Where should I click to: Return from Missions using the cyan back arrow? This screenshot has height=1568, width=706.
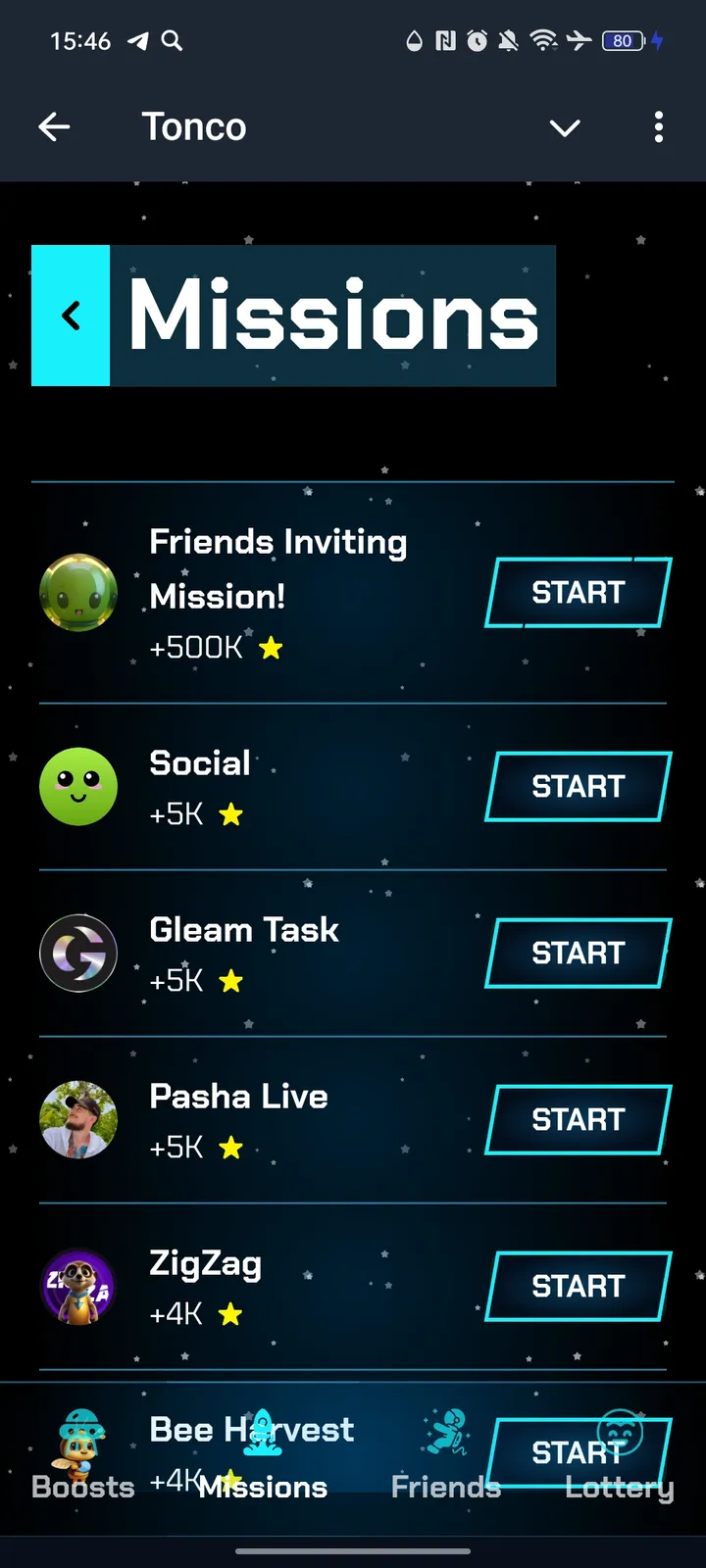[71, 316]
